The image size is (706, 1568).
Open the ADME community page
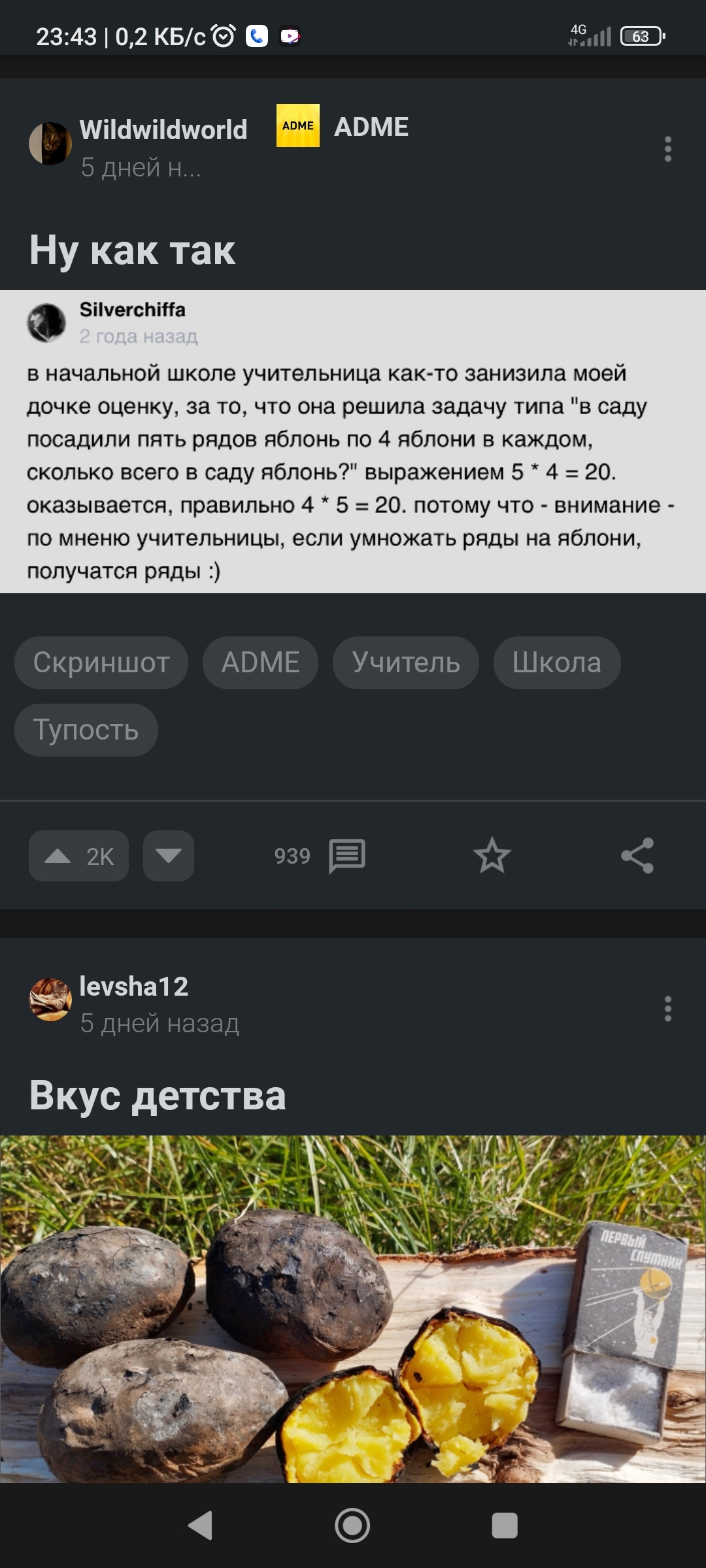pos(371,127)
